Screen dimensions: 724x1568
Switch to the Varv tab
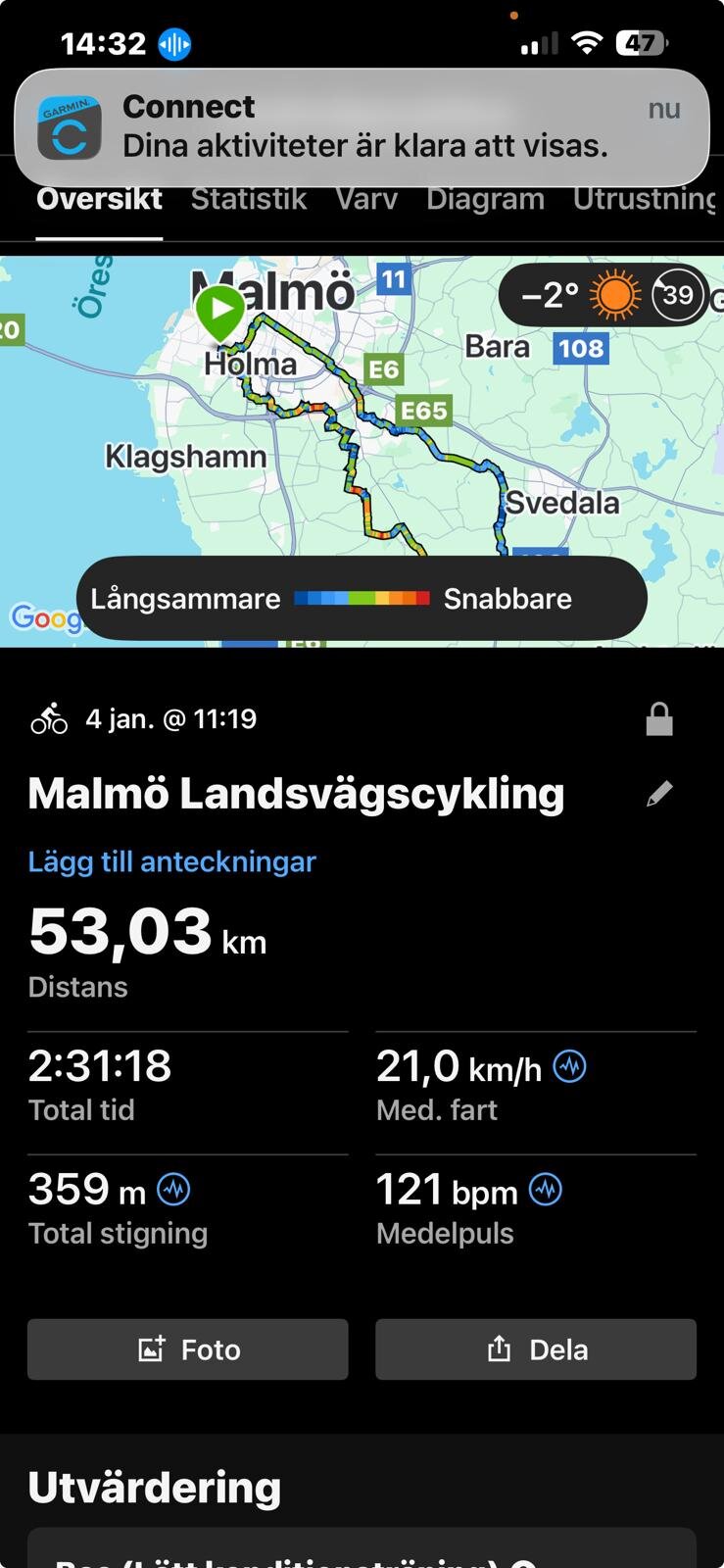tap(366, 200)
